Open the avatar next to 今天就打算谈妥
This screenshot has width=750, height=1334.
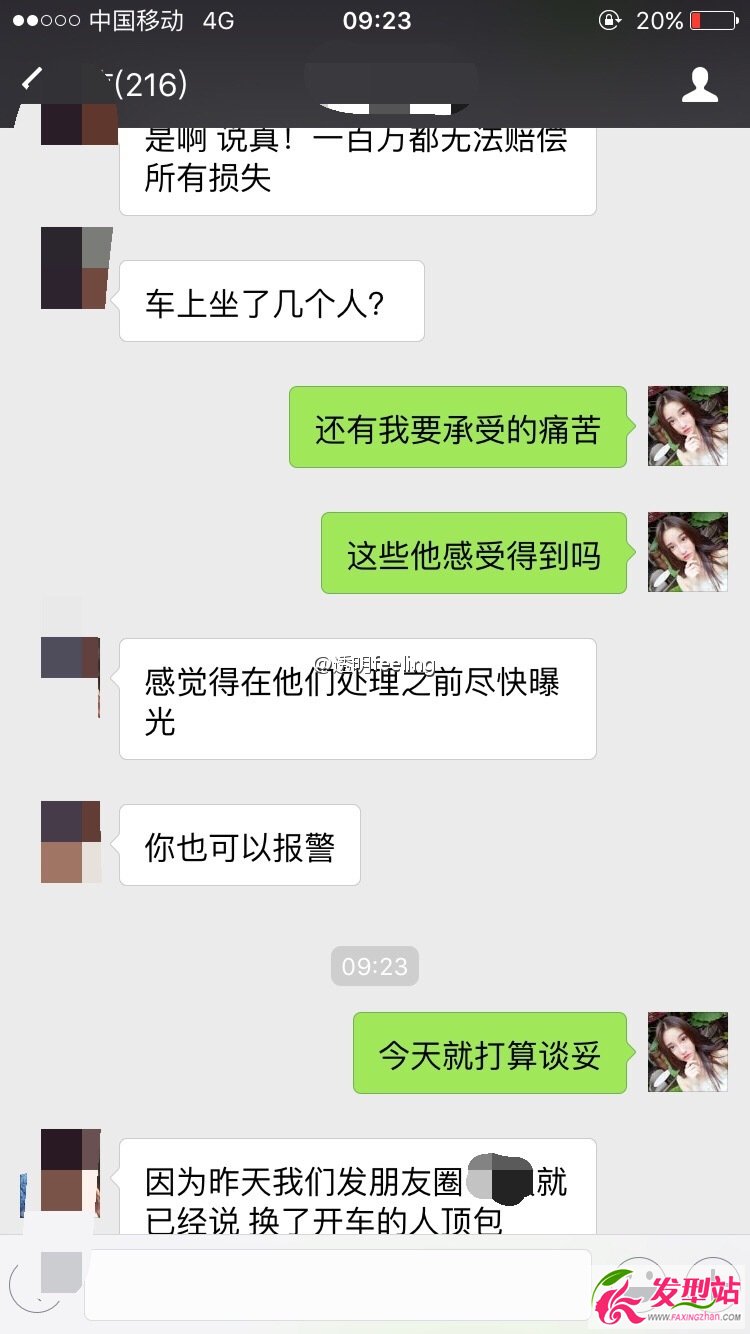[687, 1052]
